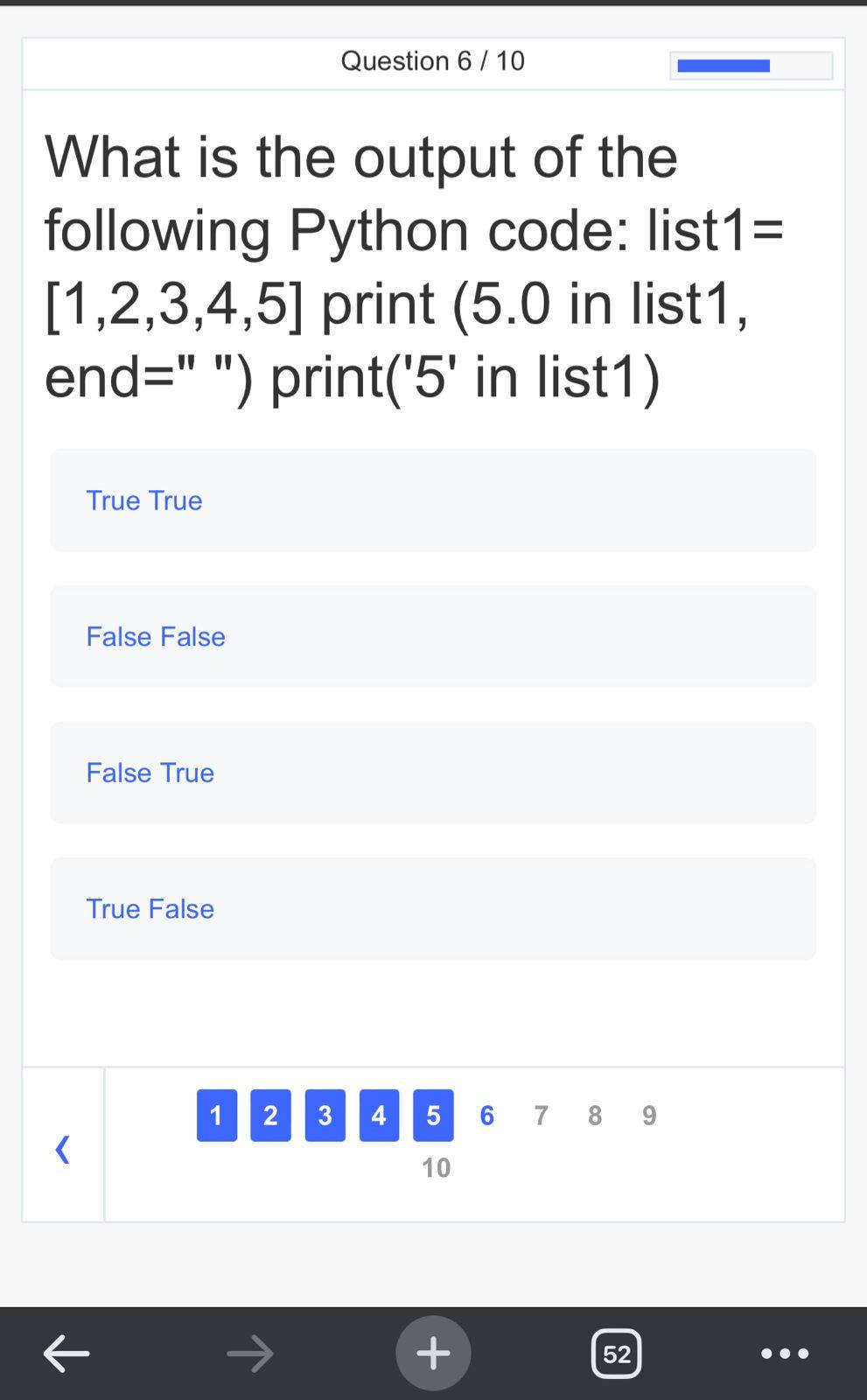This screenshot has height=1400, width=867.
Task: Open the browser overflow menu
Action: [x=785, y=1354]
